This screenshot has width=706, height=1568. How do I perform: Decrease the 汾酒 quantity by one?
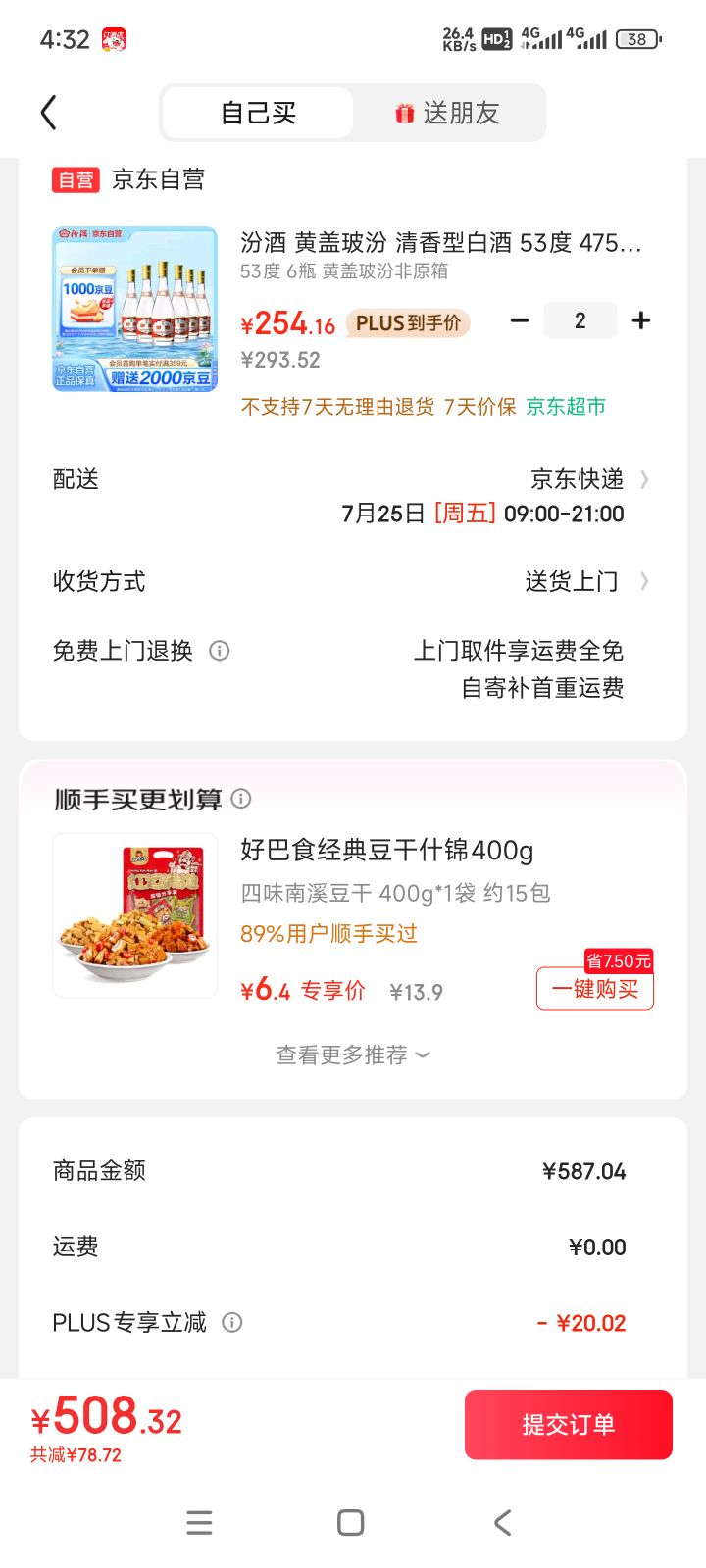521,320
